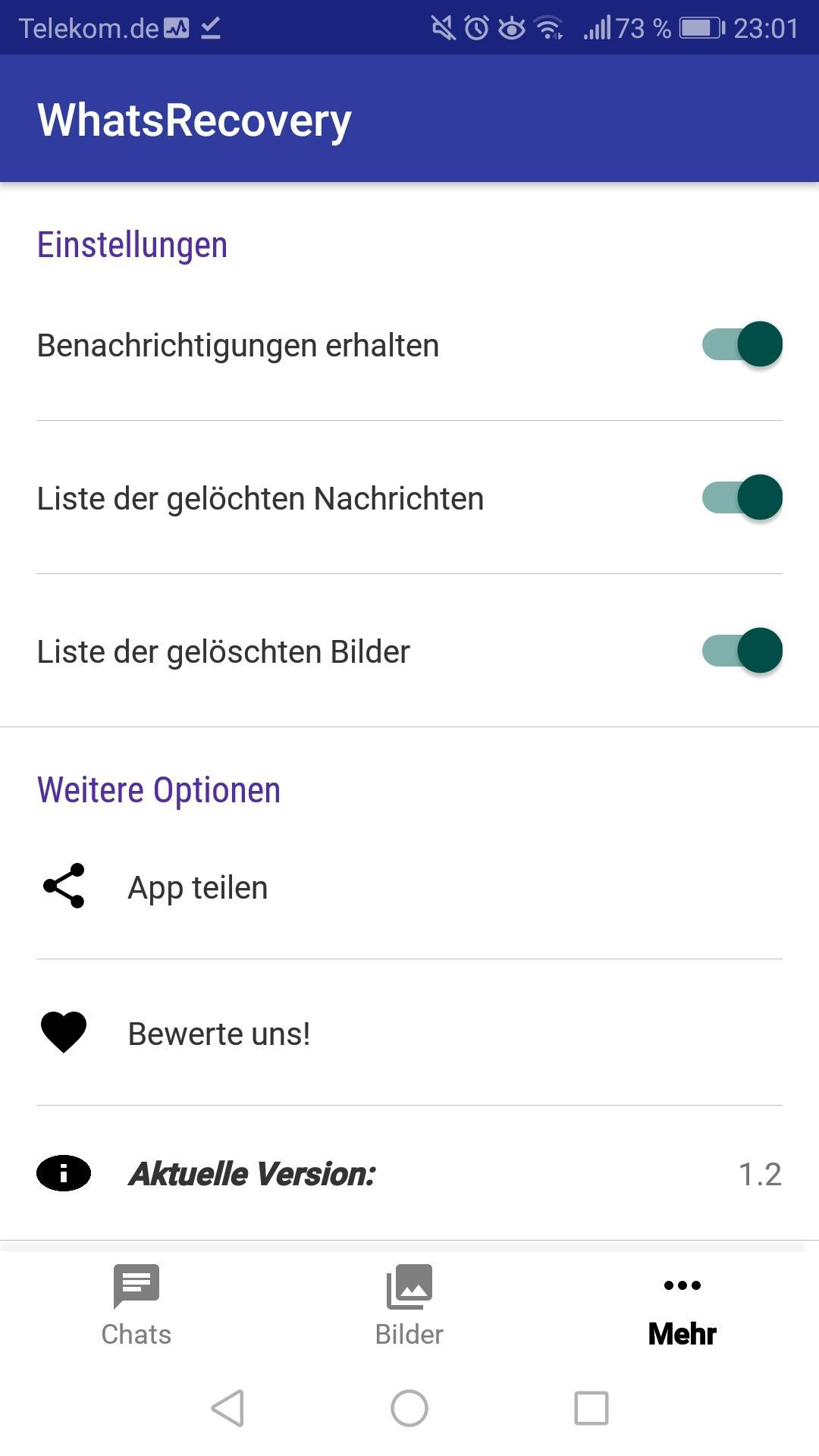Screen dimensions: 819x1456
Task: Switch to the Chats tab
Action: click(136, 1306)
